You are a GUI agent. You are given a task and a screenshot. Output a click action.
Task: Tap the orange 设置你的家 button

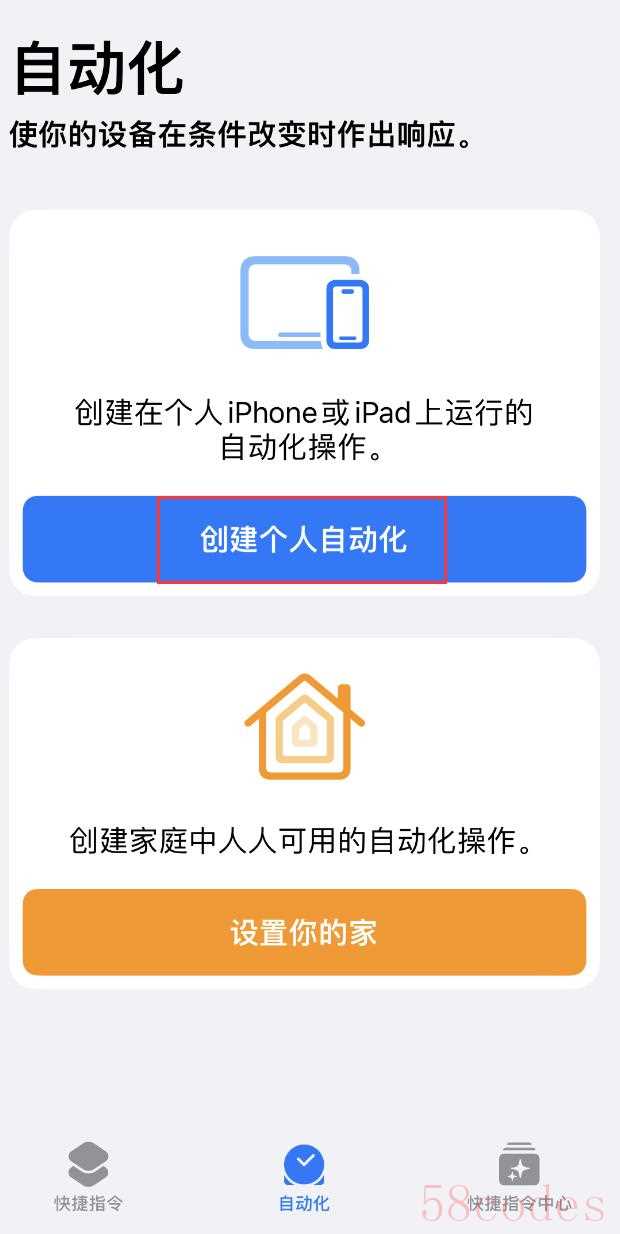(303, 932)
